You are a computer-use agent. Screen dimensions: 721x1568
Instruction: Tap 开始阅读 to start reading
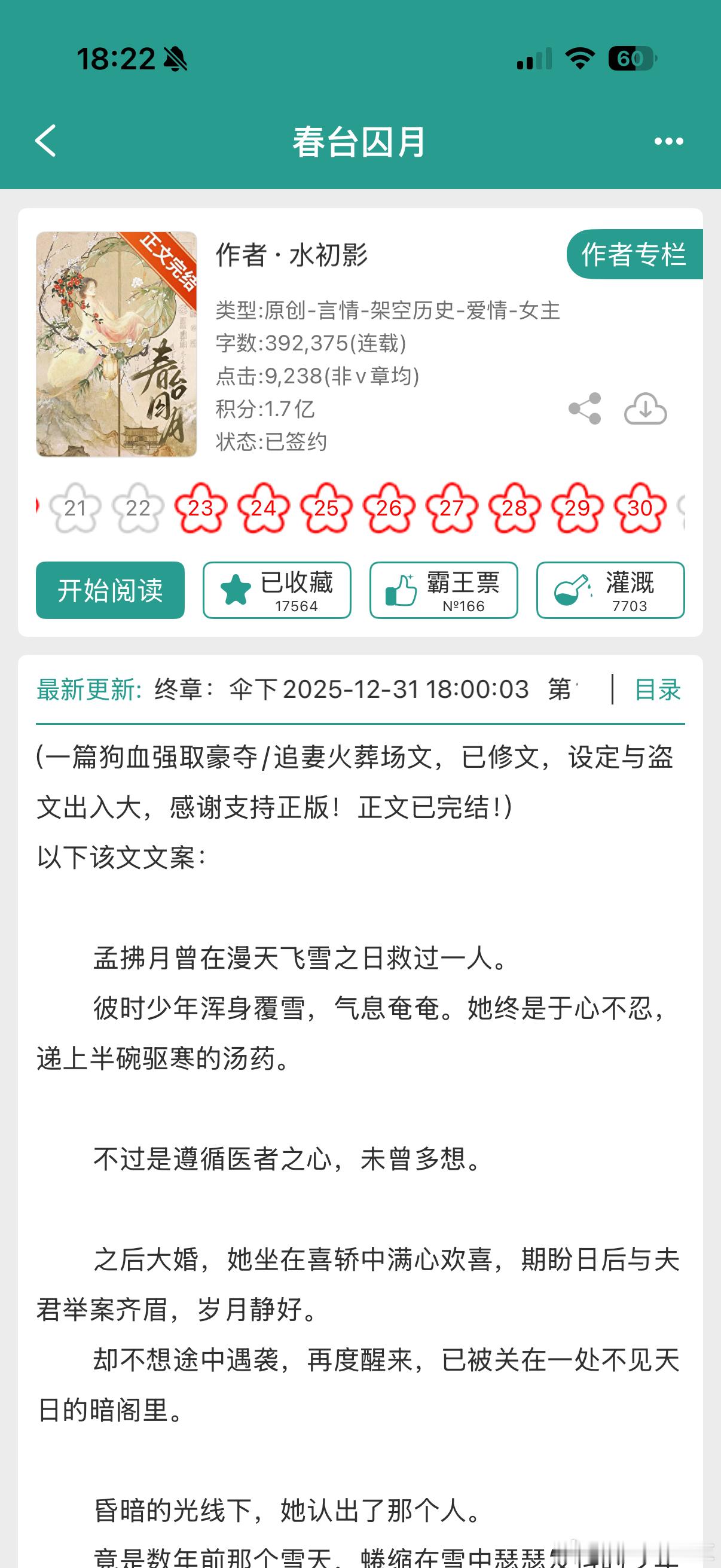point(110,590)
